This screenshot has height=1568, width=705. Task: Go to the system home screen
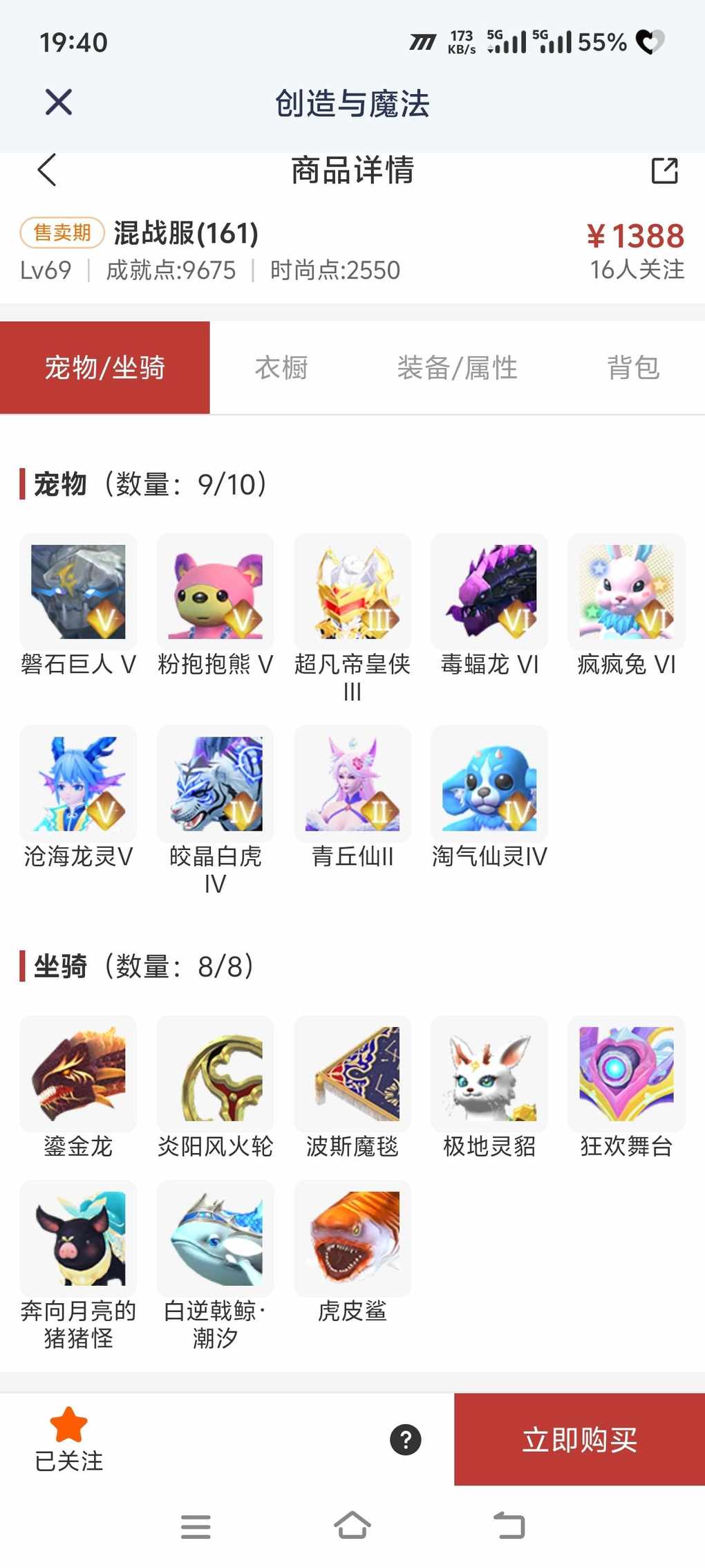(352, 1525)
